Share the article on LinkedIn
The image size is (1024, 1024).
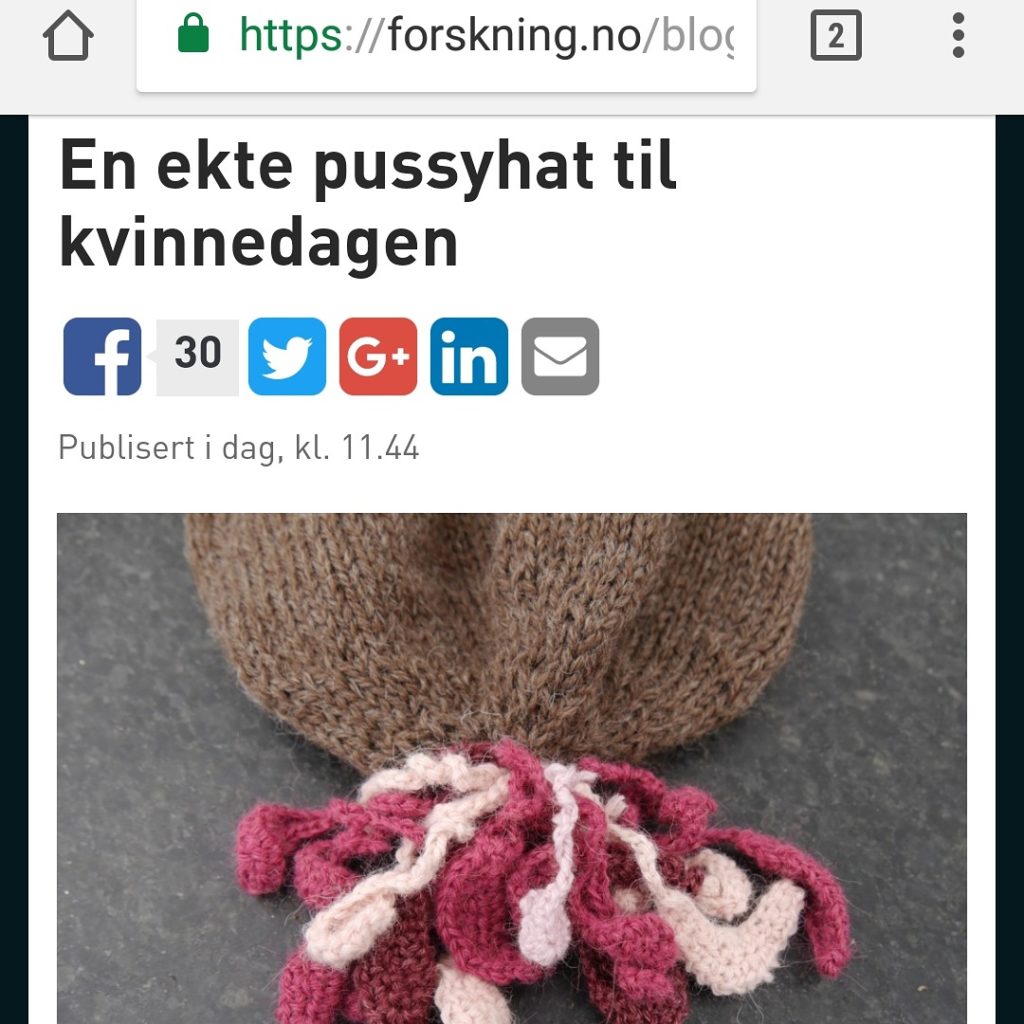coord(469,356)
